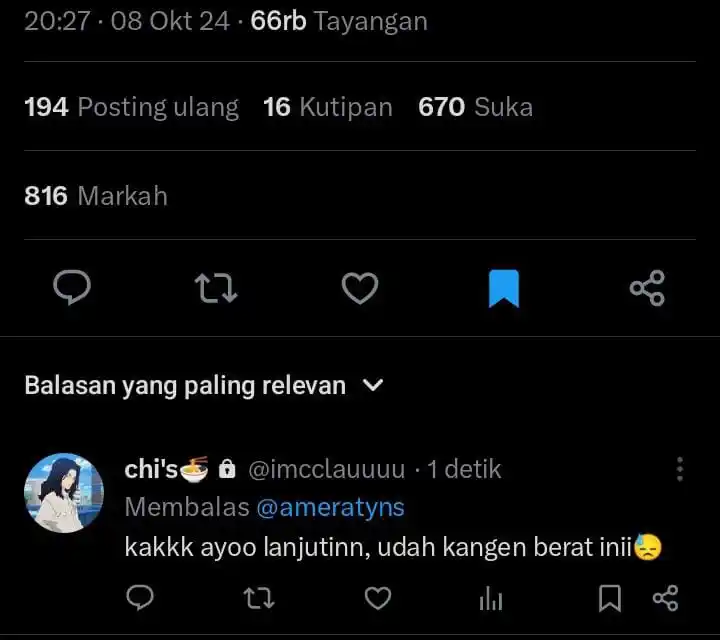Reply to the main post
The height and width of the screenshot is (640, 720).
point(71,288)
